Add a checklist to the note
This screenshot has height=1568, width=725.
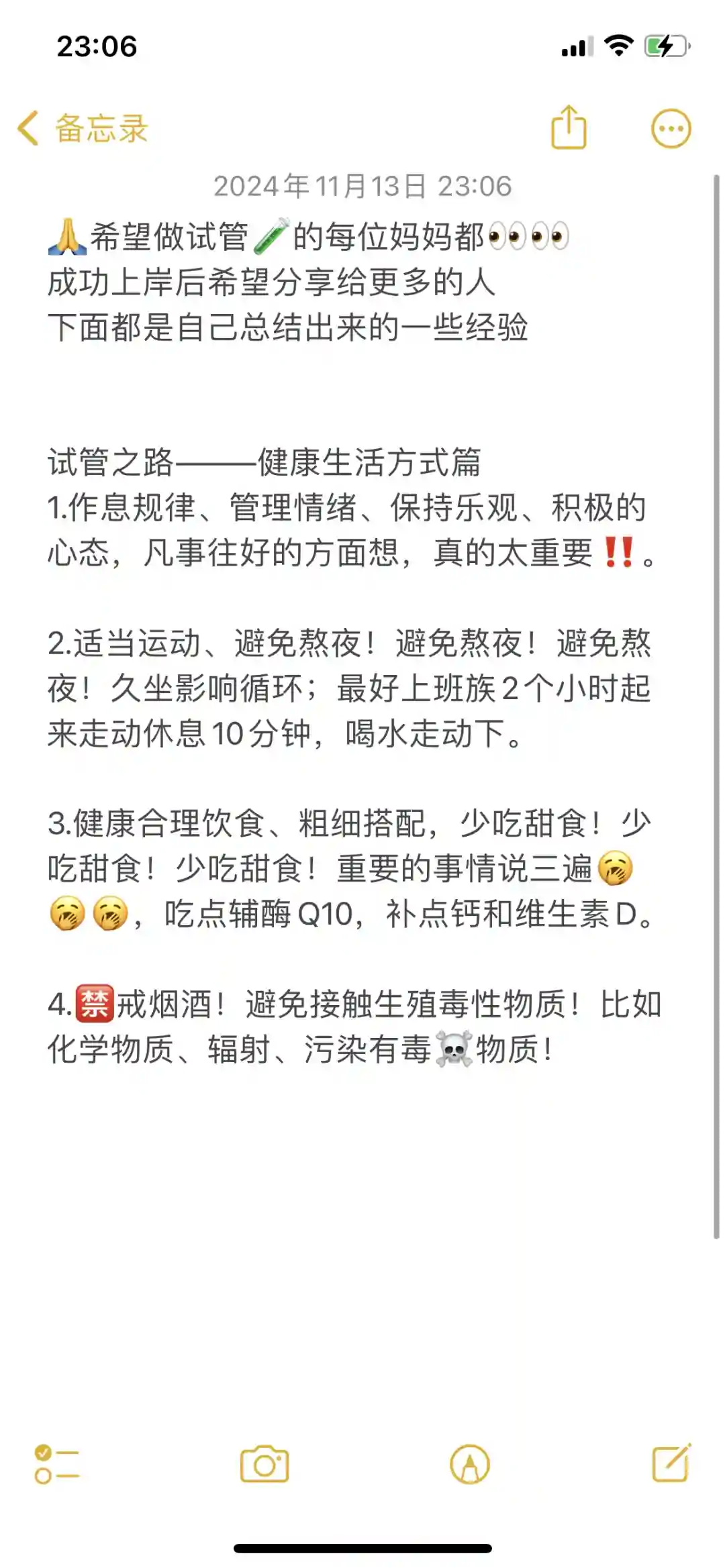pos(57,1464)
